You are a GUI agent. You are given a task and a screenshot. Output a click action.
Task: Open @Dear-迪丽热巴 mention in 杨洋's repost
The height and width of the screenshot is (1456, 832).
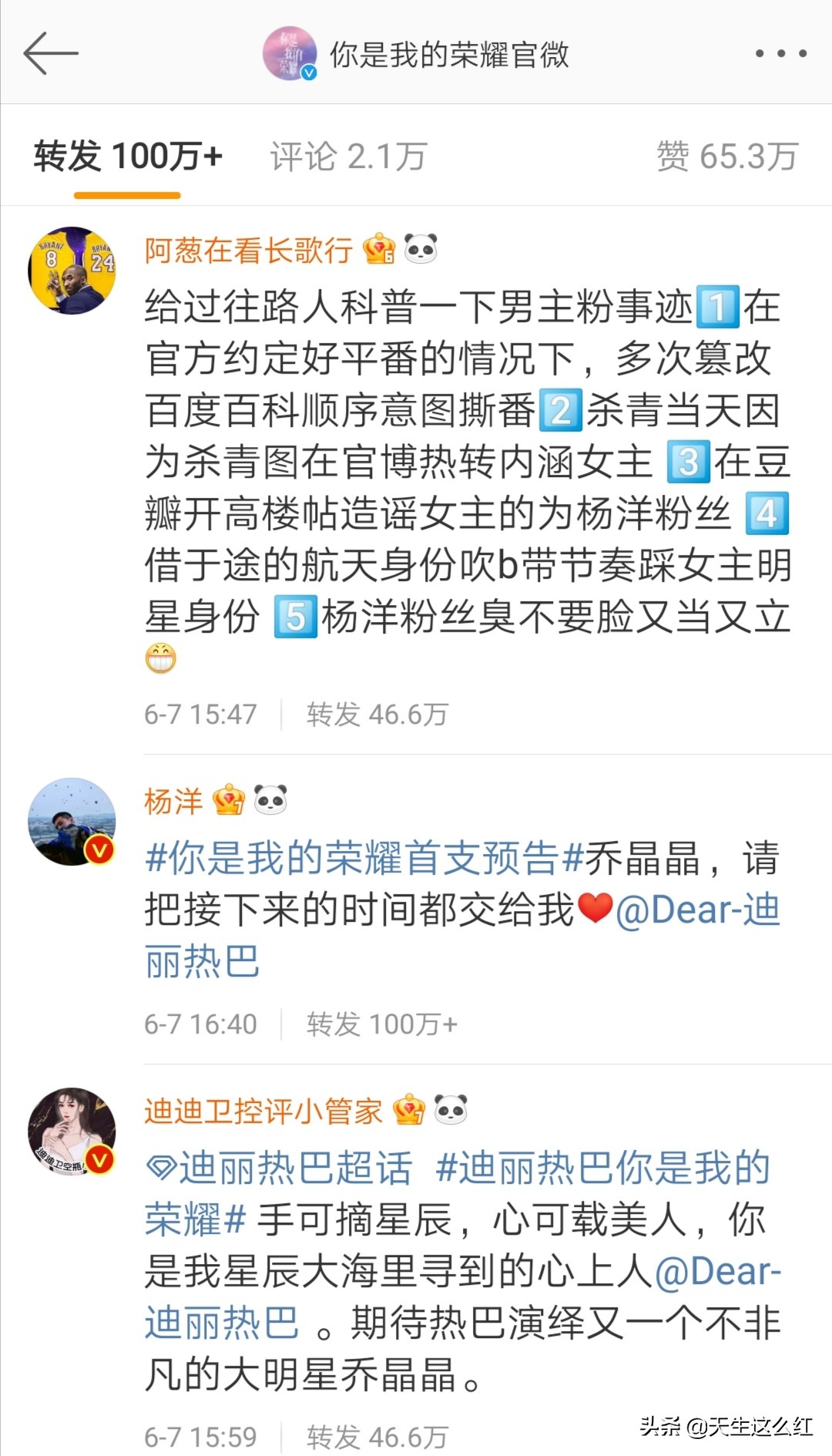tap(697, 910)
